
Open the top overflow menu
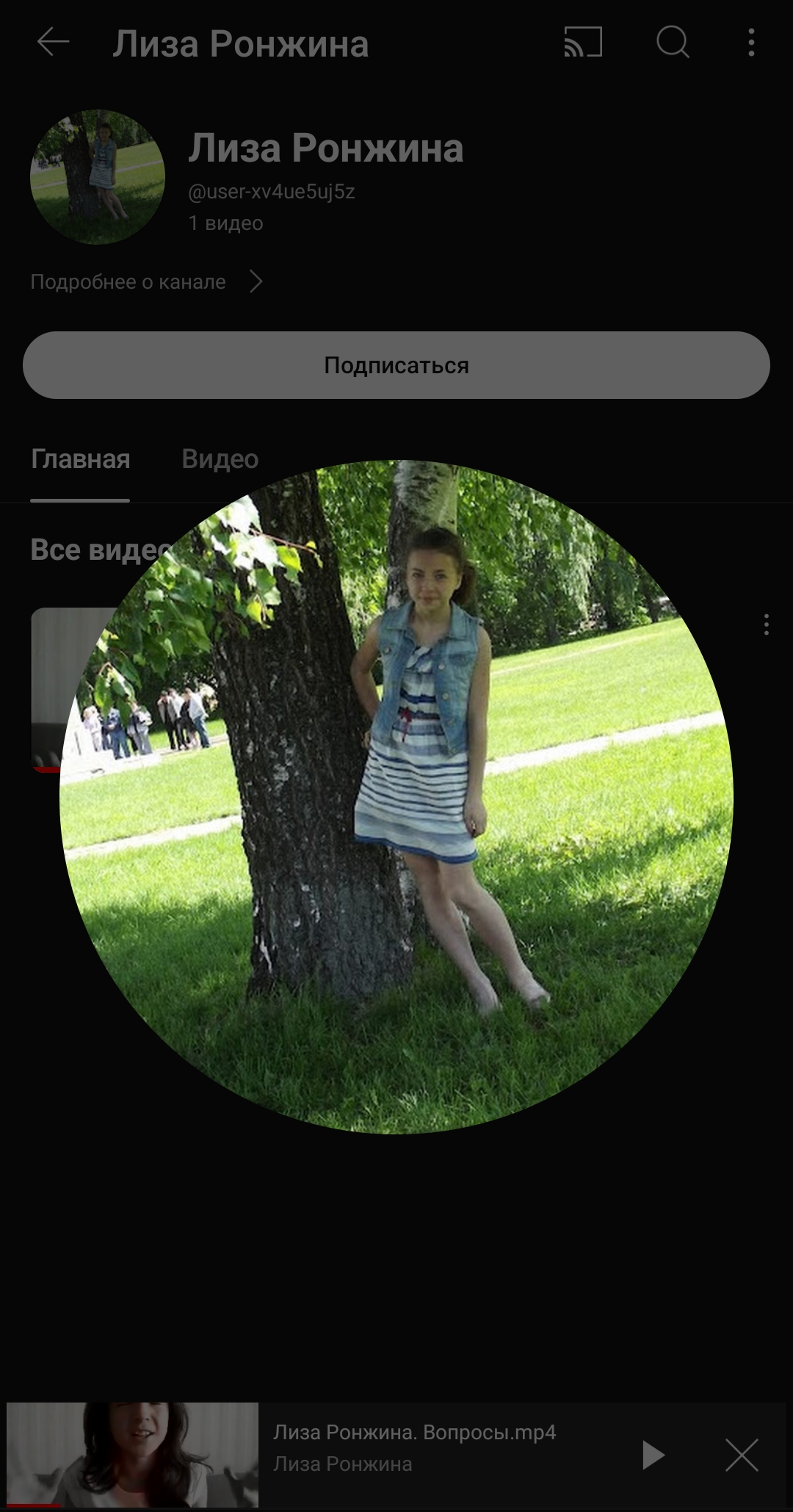click(x=750, y=43)
